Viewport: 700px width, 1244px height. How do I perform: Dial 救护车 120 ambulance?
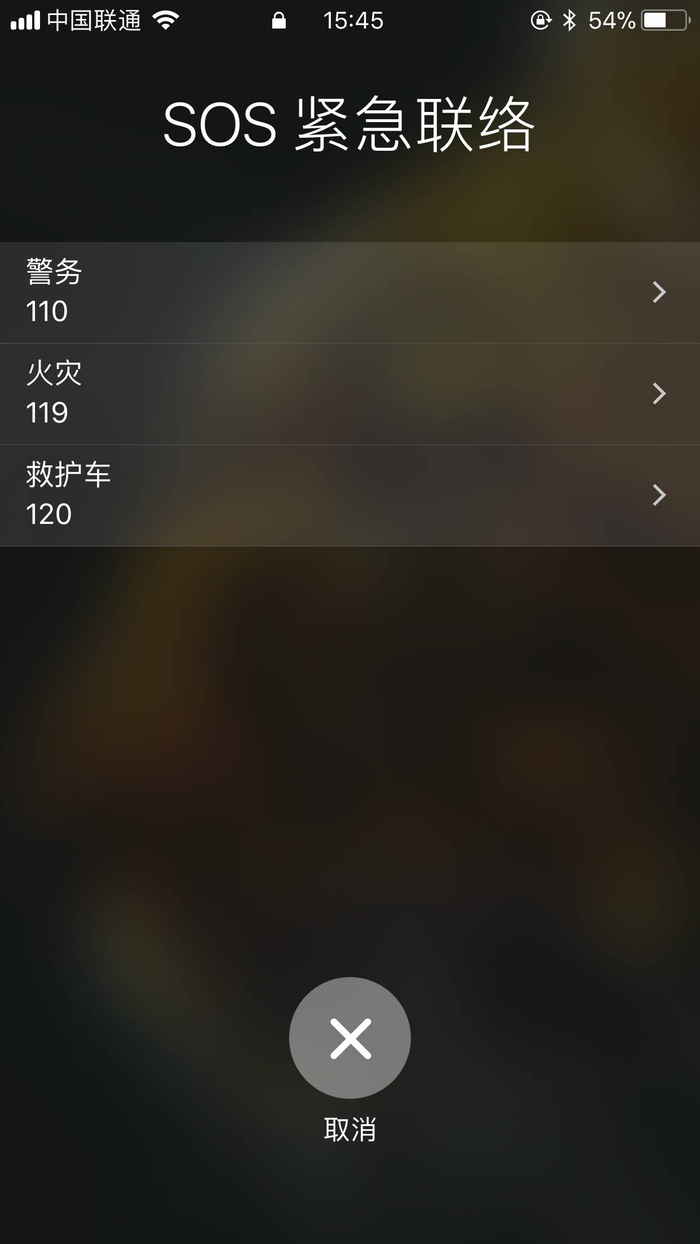(x=350, y=495)
